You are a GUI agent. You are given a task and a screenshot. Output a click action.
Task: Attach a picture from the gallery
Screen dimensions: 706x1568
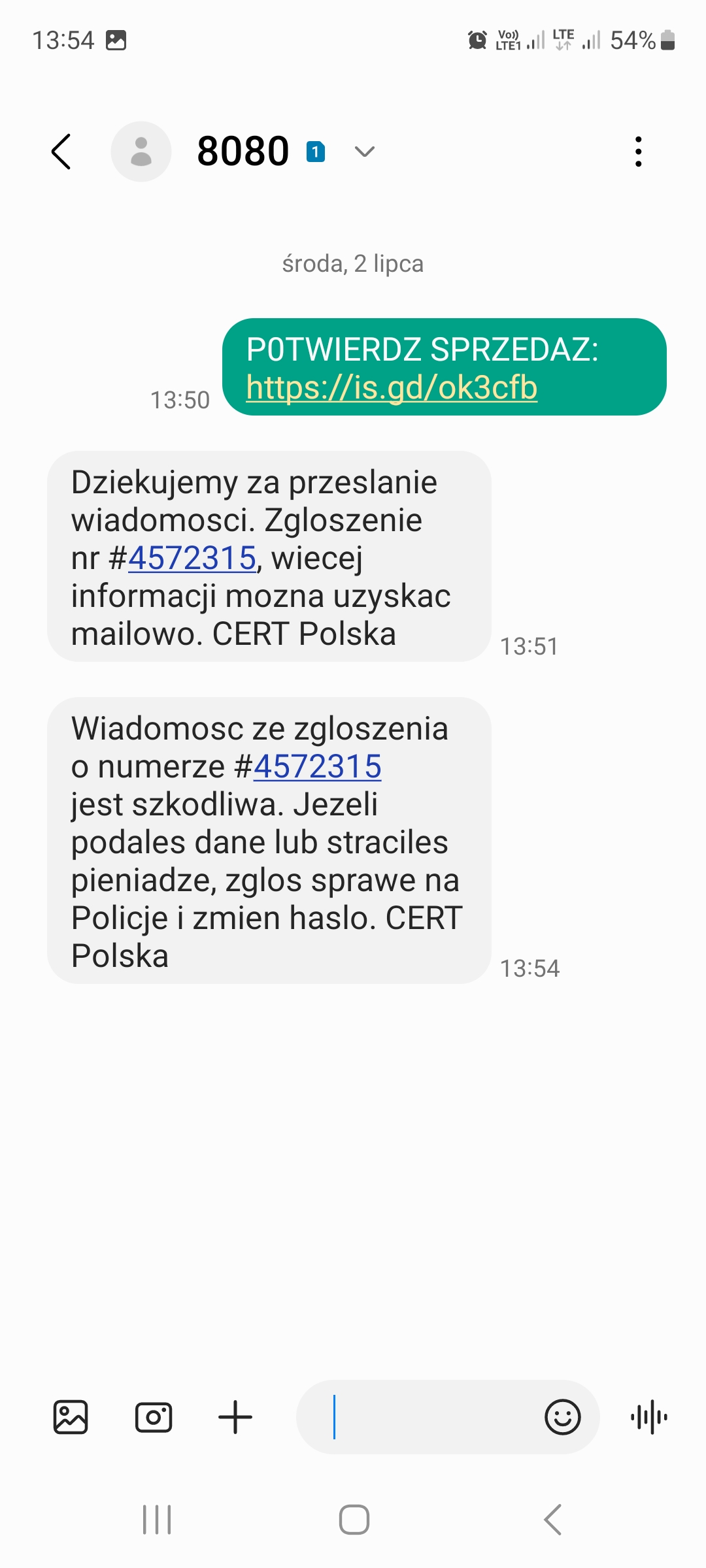tap(71, 1417)
